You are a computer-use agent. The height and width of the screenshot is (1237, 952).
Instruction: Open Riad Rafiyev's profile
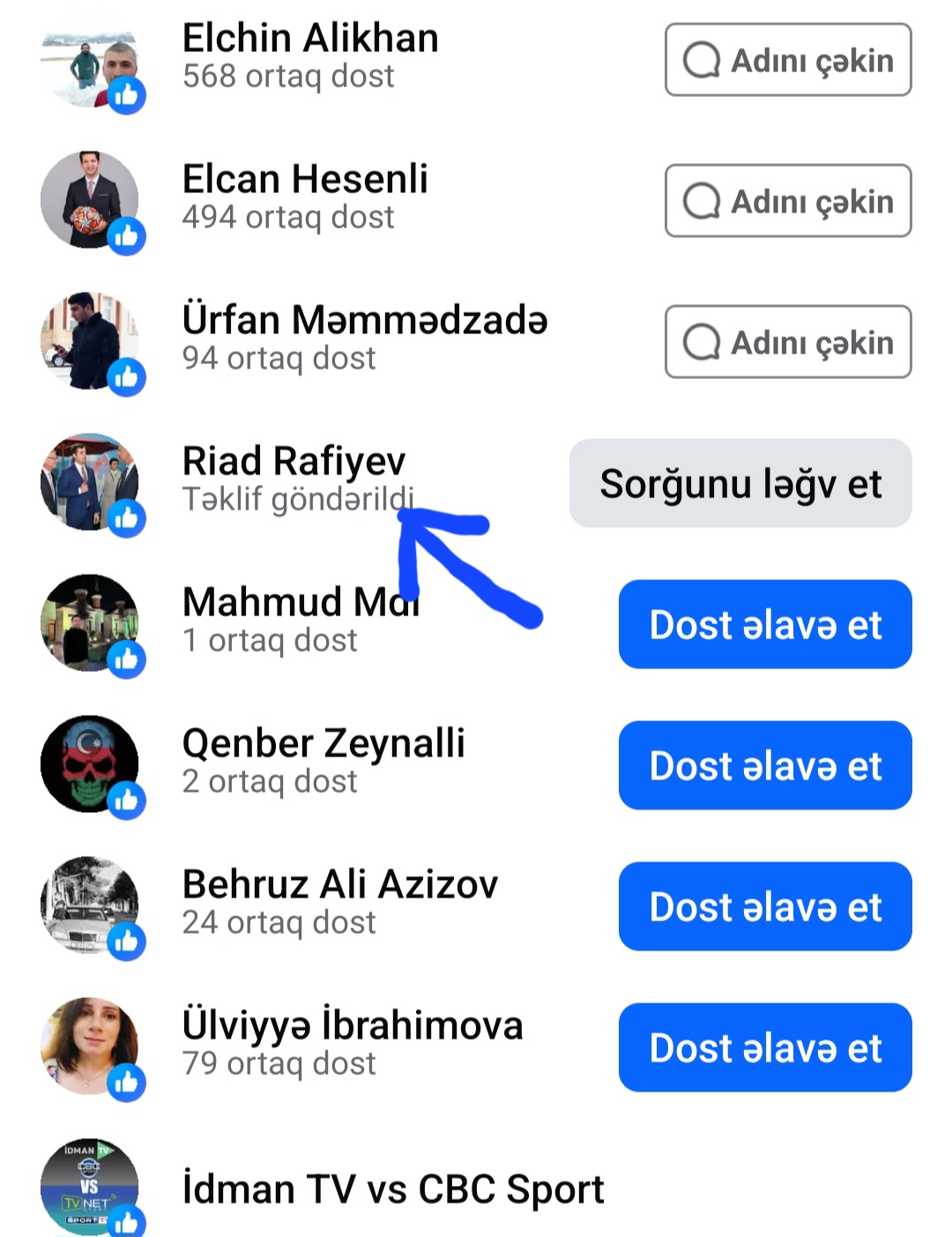[x=294, y=462]
